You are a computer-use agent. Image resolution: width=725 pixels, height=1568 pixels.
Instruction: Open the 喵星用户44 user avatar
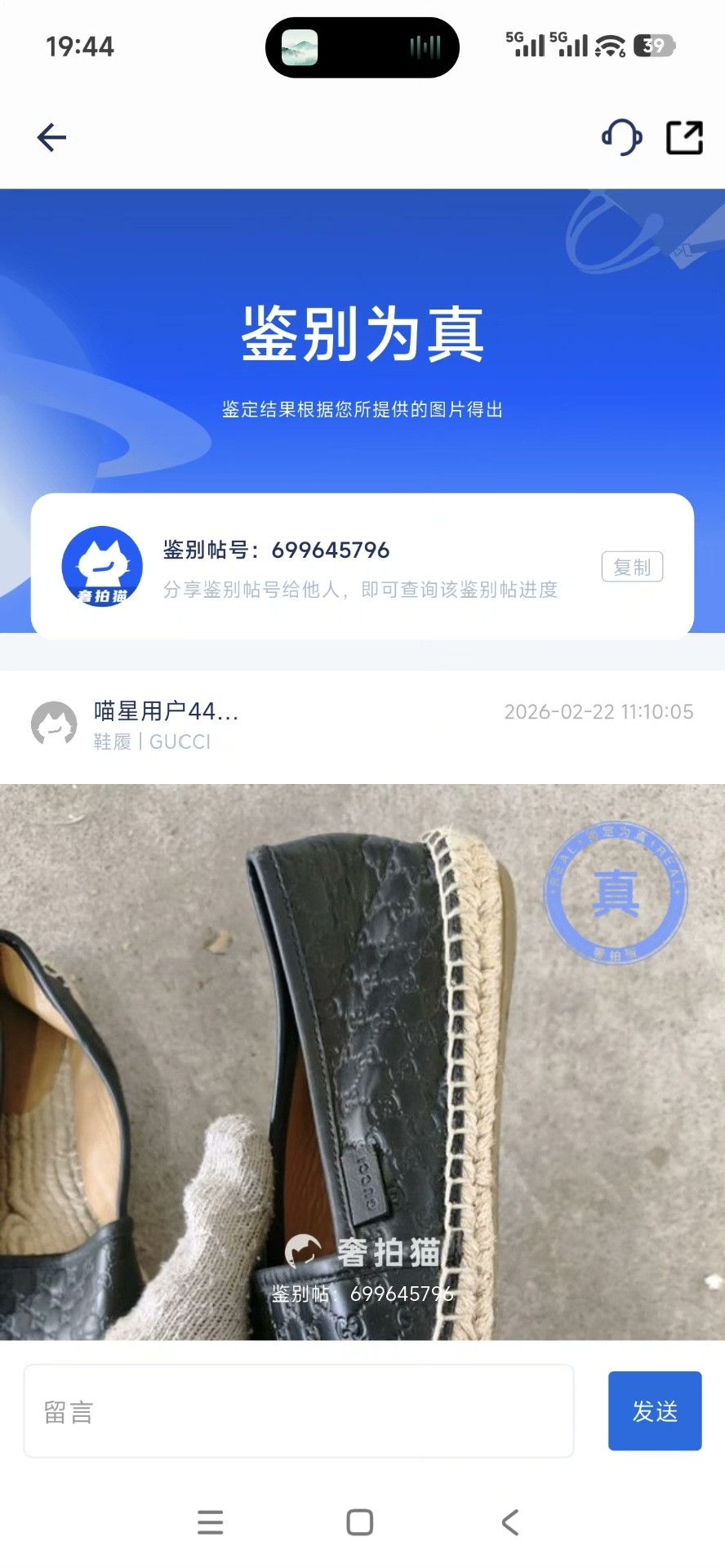[x=54, y=724]
